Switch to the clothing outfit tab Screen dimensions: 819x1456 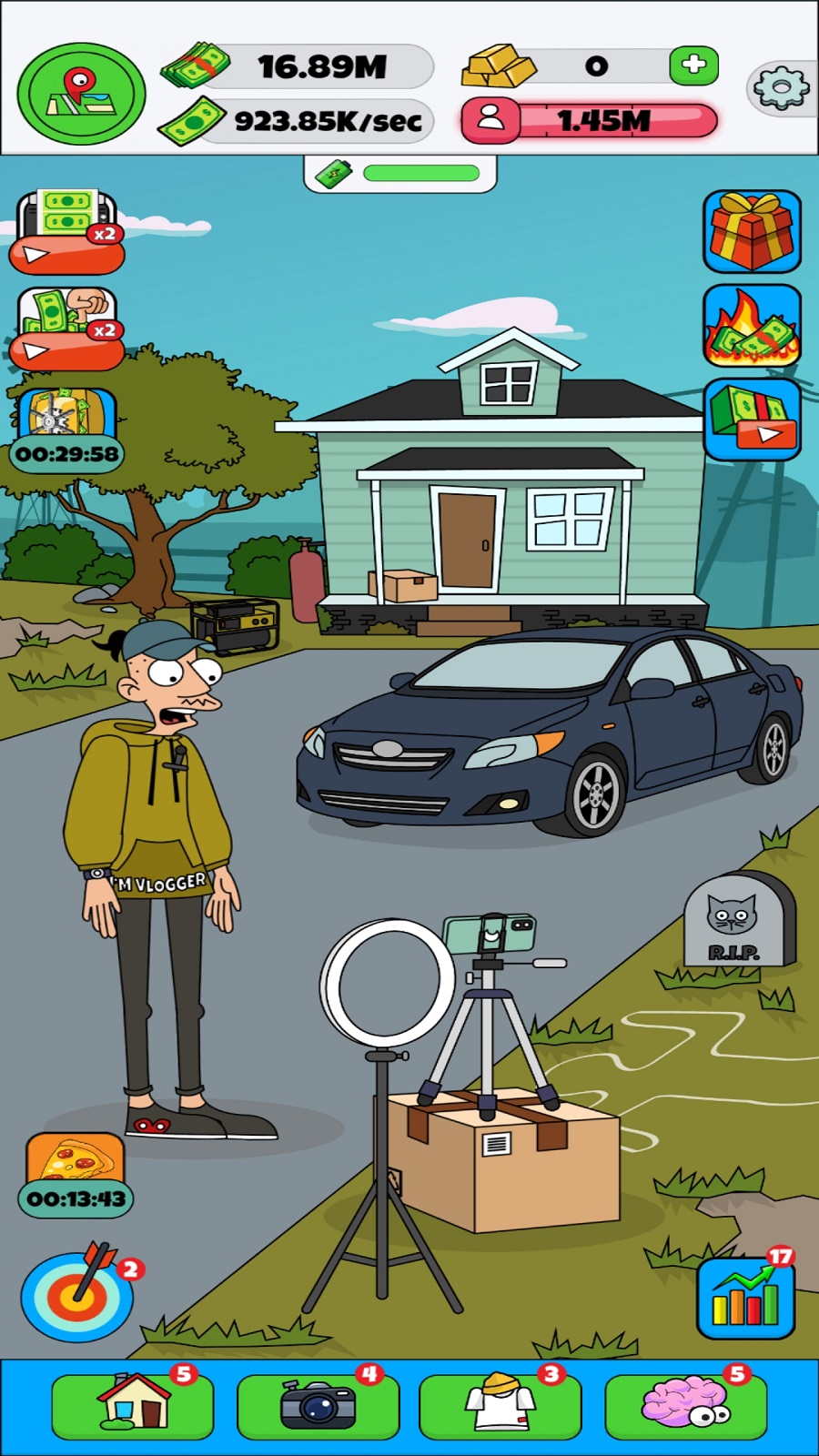pyautogui.click(x=500, y=1406)
